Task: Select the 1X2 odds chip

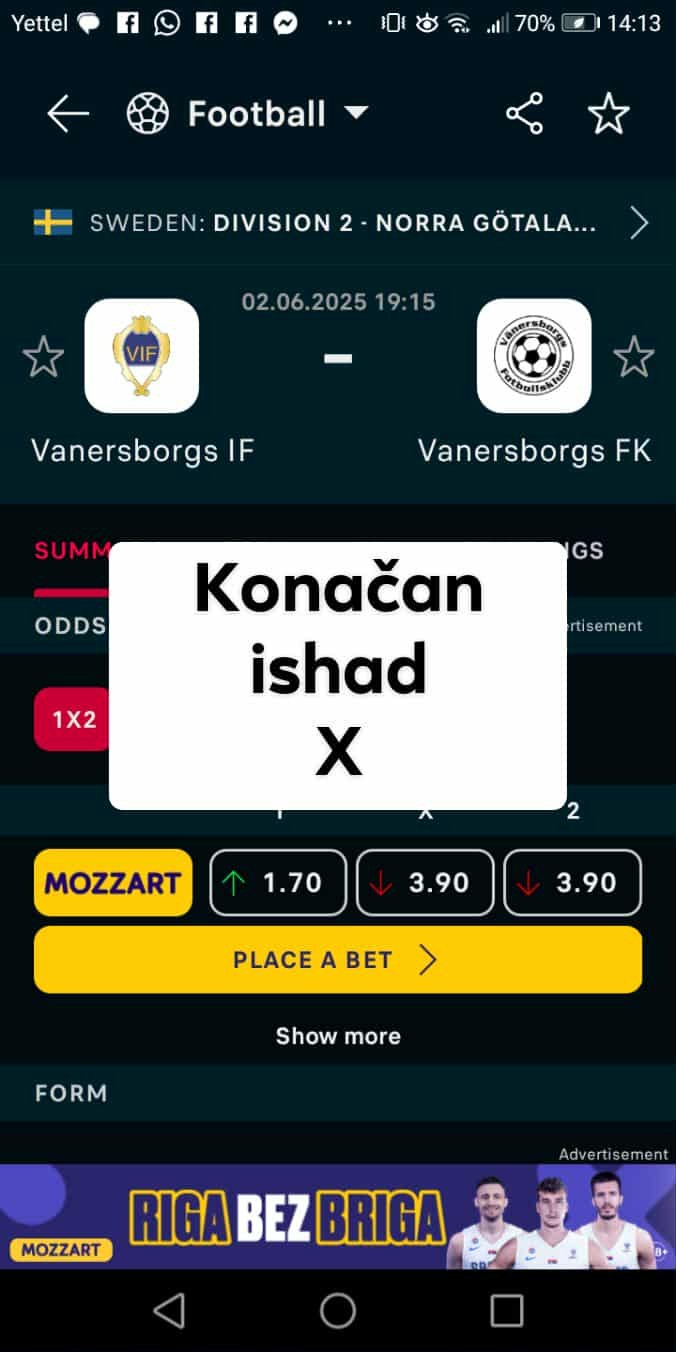Action: [73, 719]
